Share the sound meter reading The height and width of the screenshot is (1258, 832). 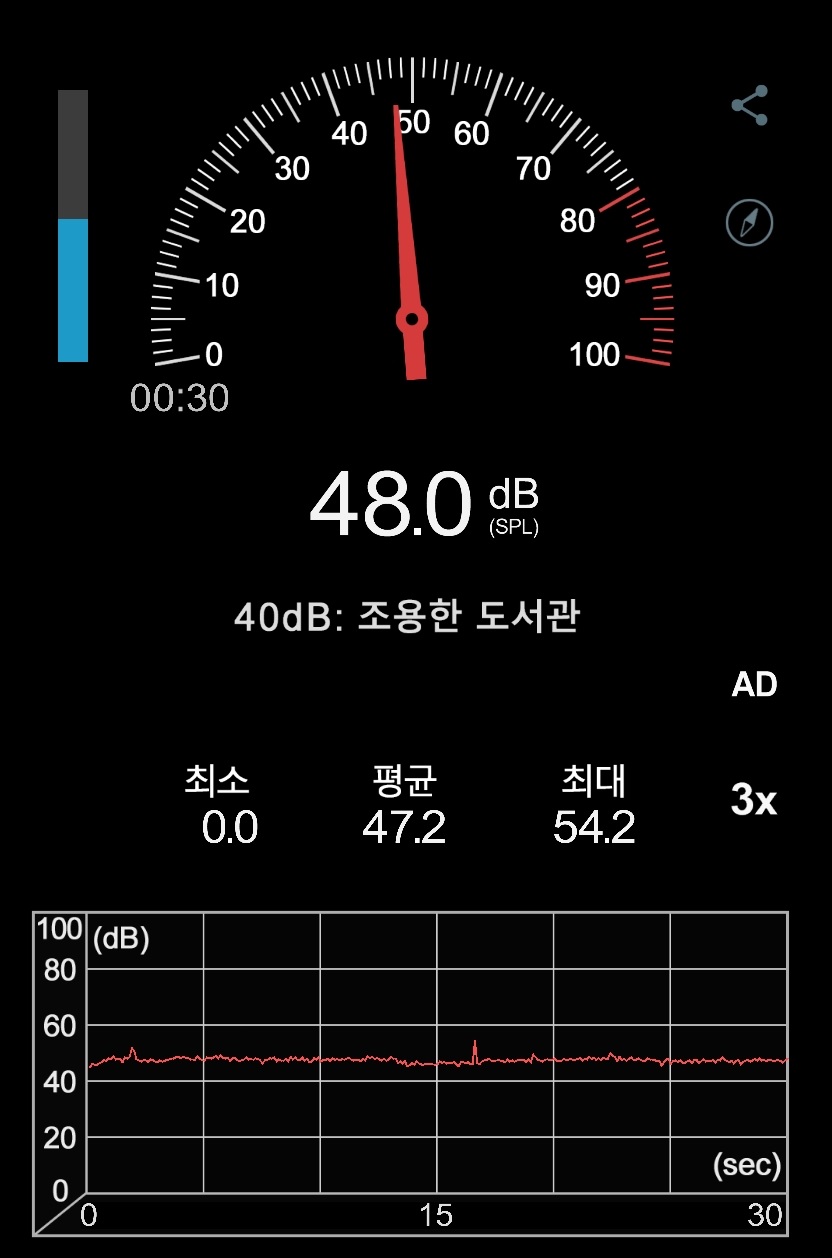(x=749, y=106)
